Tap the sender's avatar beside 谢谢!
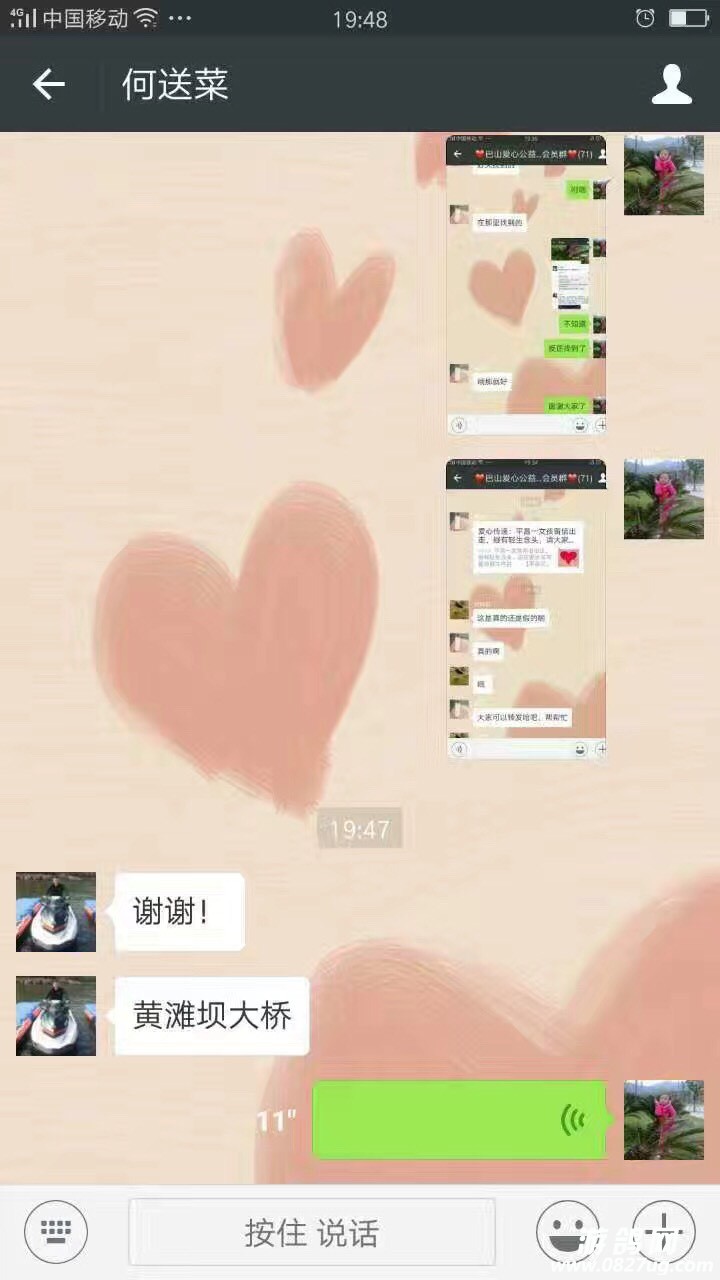This screenshot has height=1280, width=720. (x=56, y=912)
